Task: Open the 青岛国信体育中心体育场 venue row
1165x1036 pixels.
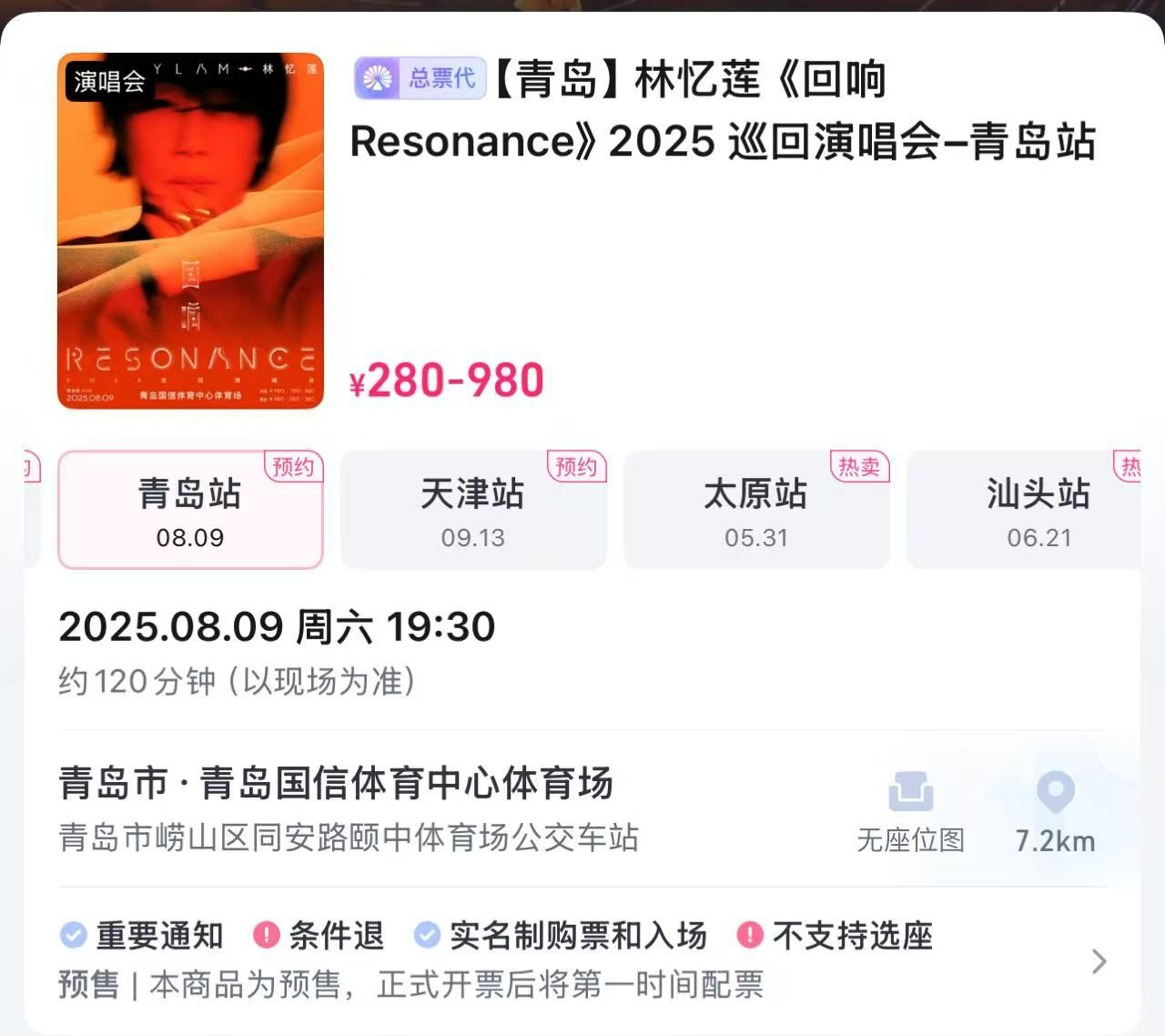Action: (337, 784)
